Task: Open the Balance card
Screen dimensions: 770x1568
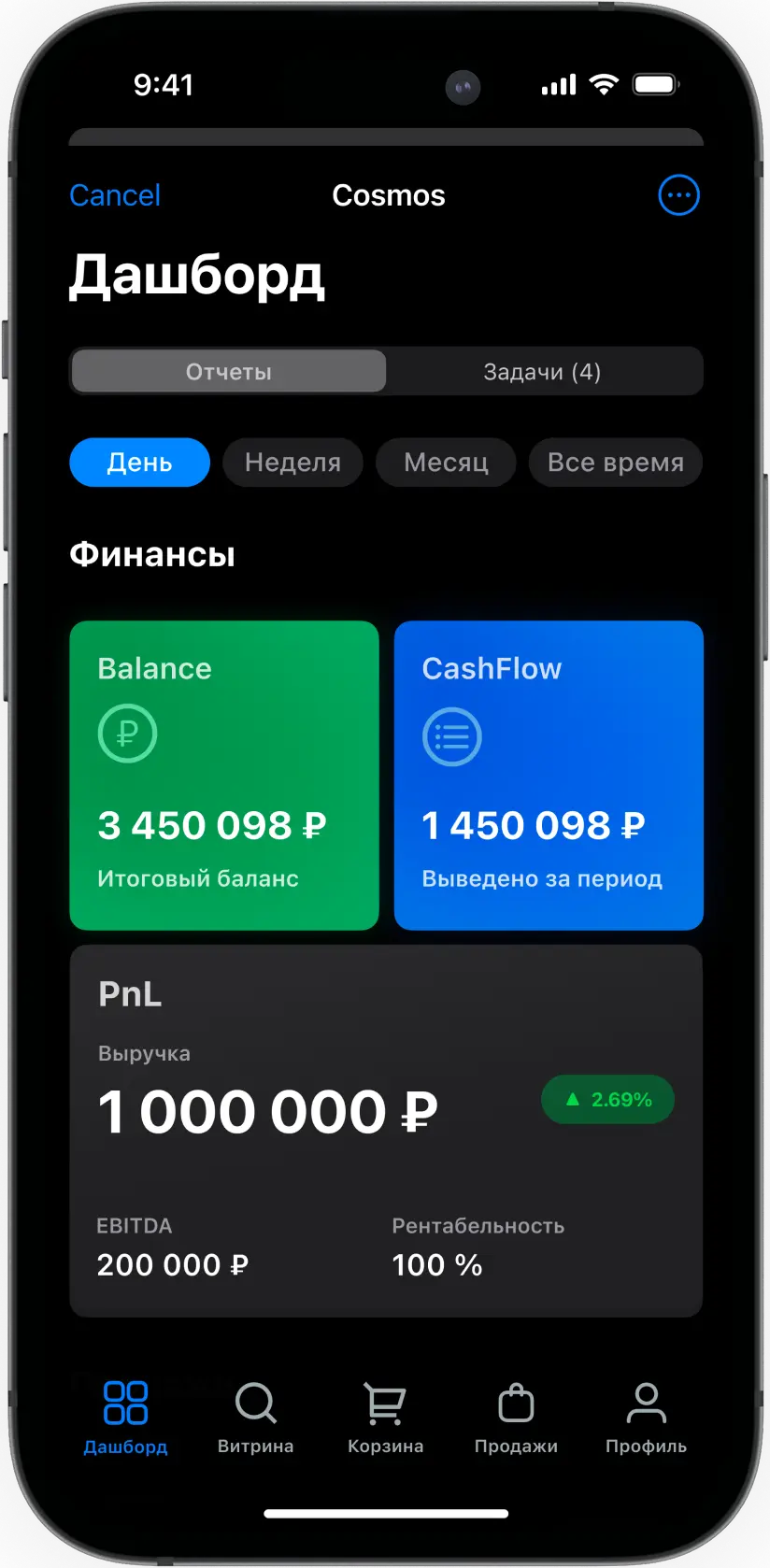Action: (x=224, y=775)
